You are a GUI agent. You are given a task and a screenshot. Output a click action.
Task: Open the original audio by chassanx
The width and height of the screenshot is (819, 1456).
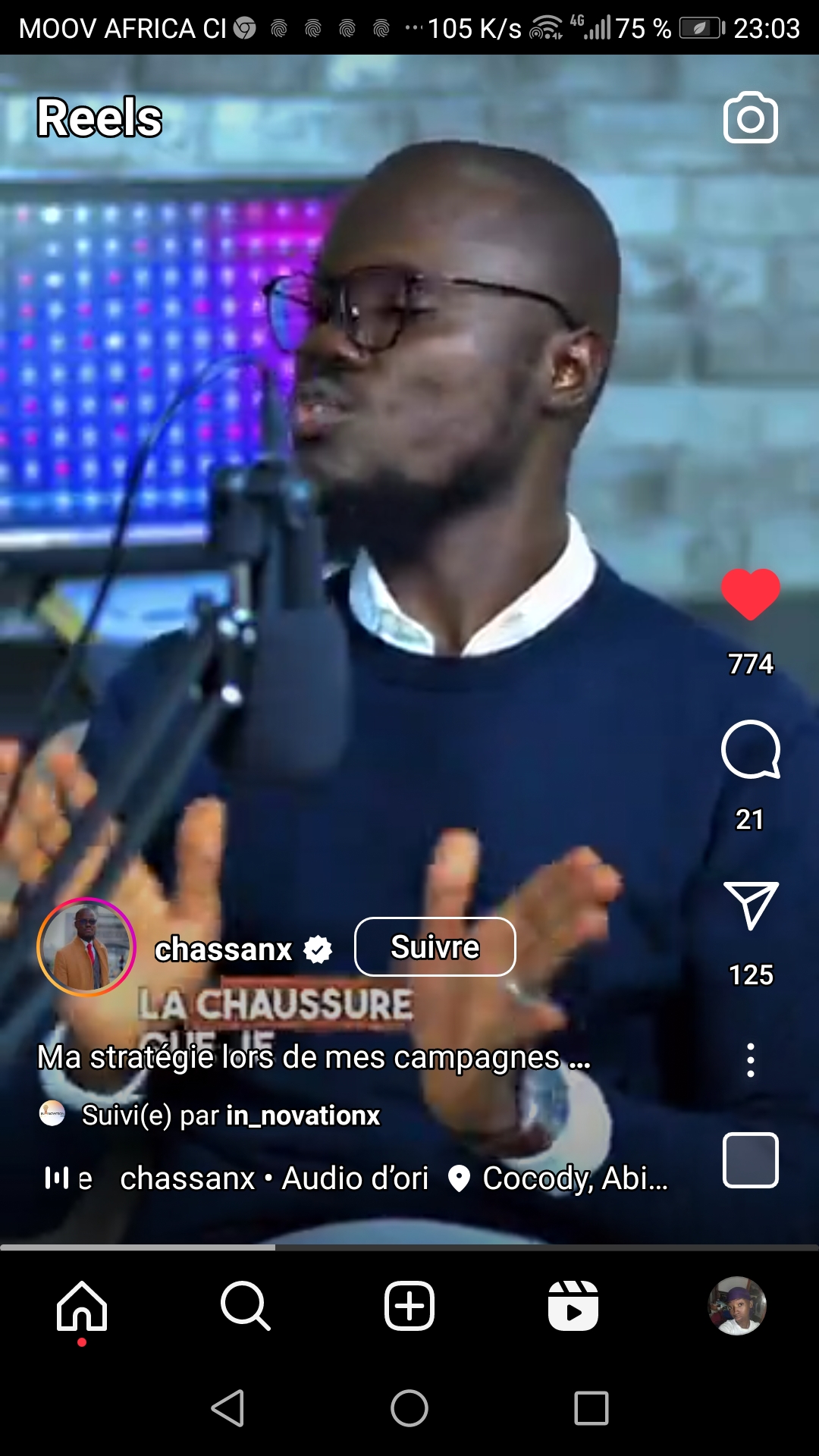click(275, 1178)
